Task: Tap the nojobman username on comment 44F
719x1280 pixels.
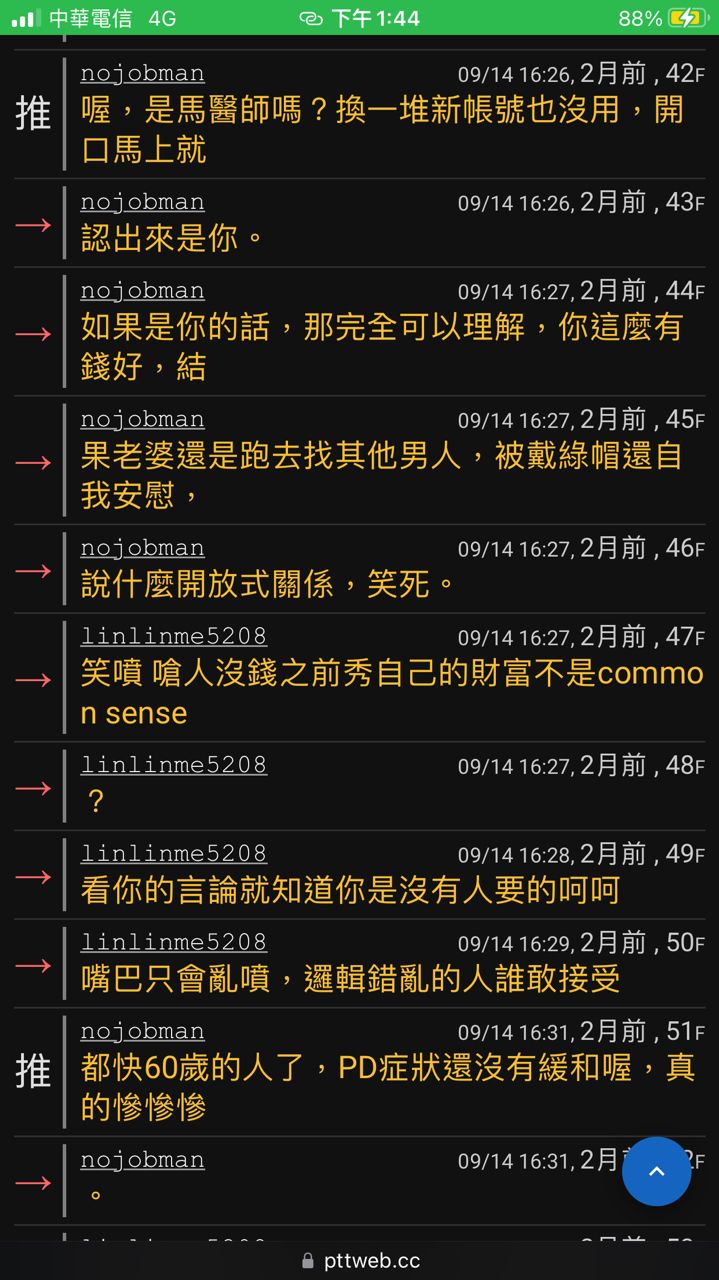Action: pos(142,291)
